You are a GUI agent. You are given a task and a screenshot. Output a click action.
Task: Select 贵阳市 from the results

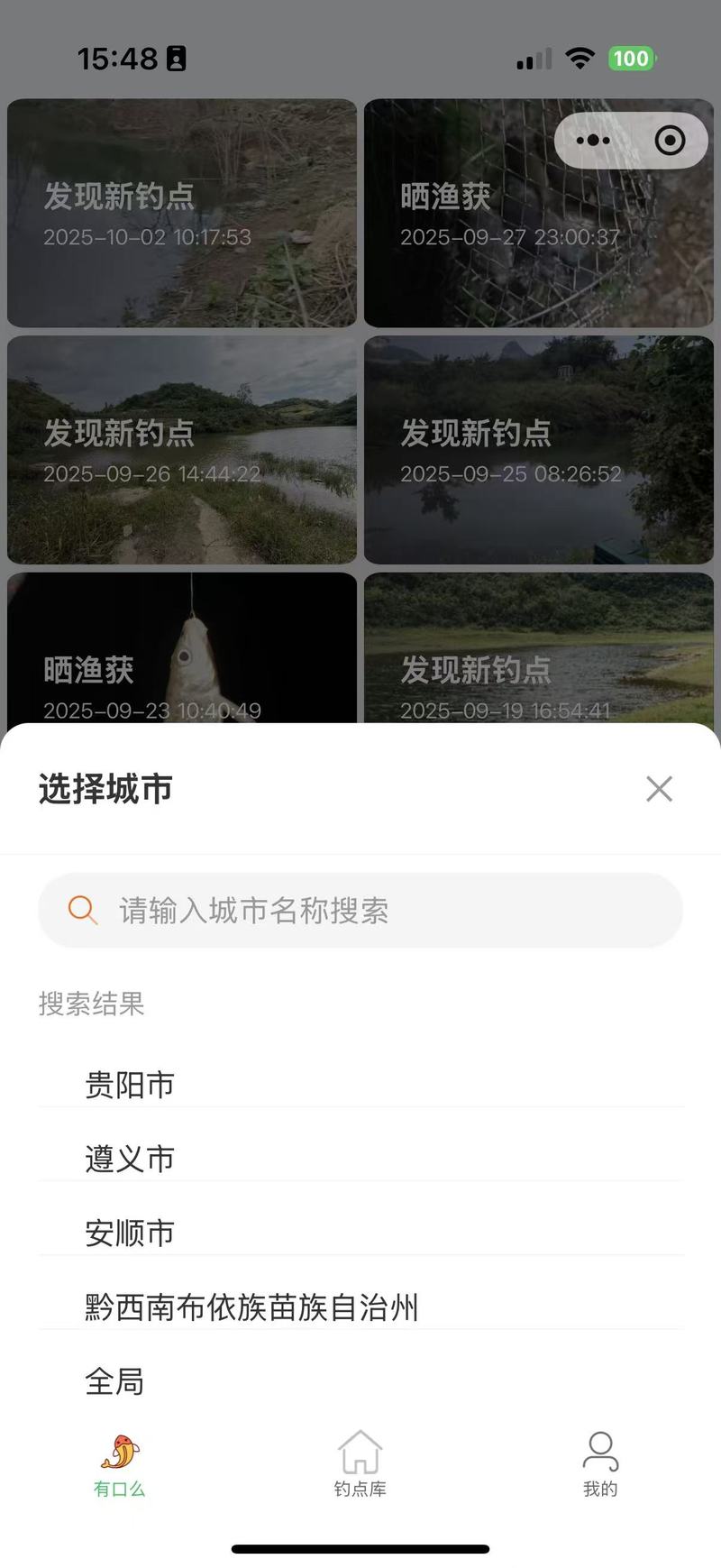tap(360, 1085)
